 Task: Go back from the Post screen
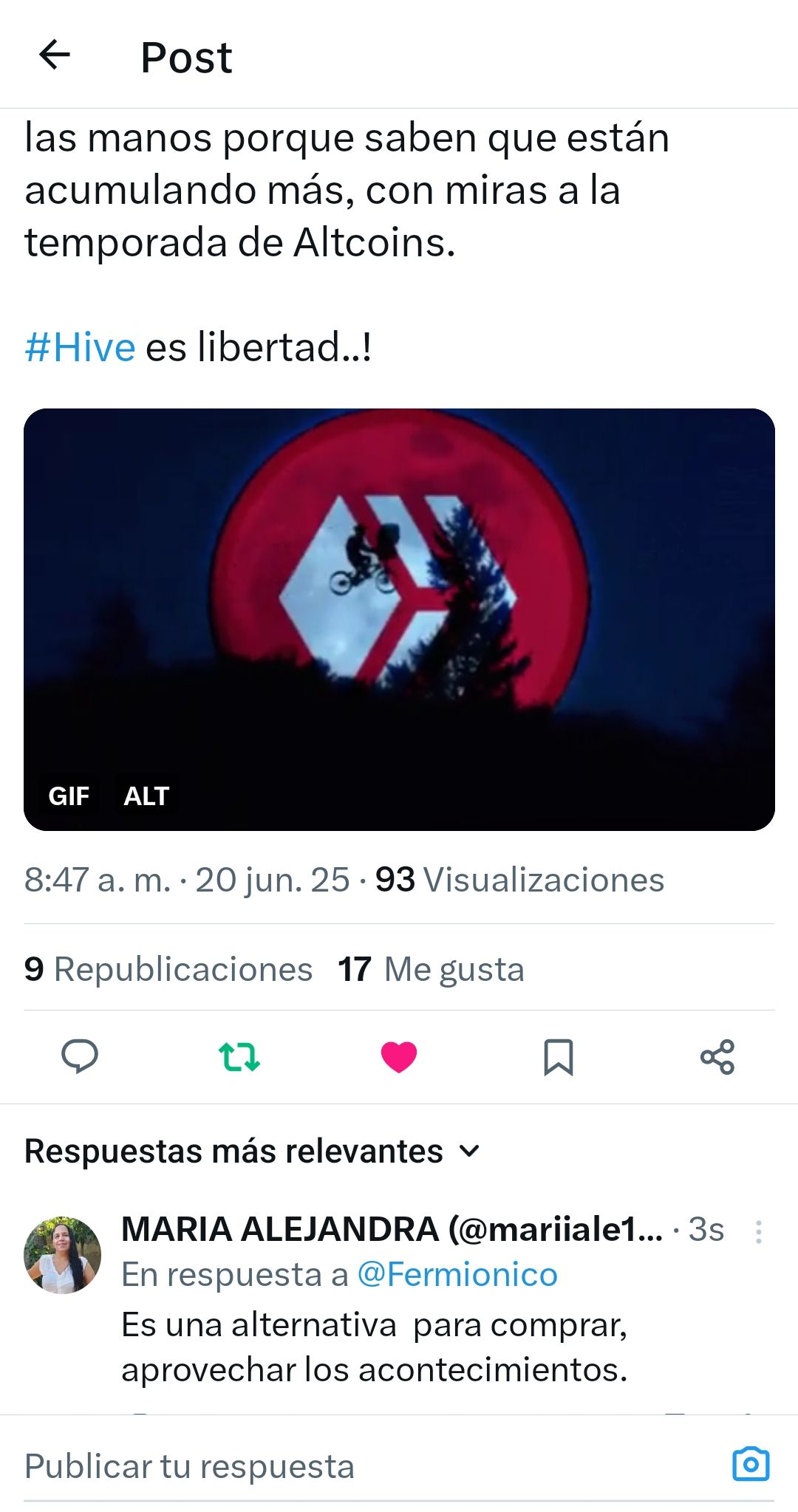coord(55,55)
